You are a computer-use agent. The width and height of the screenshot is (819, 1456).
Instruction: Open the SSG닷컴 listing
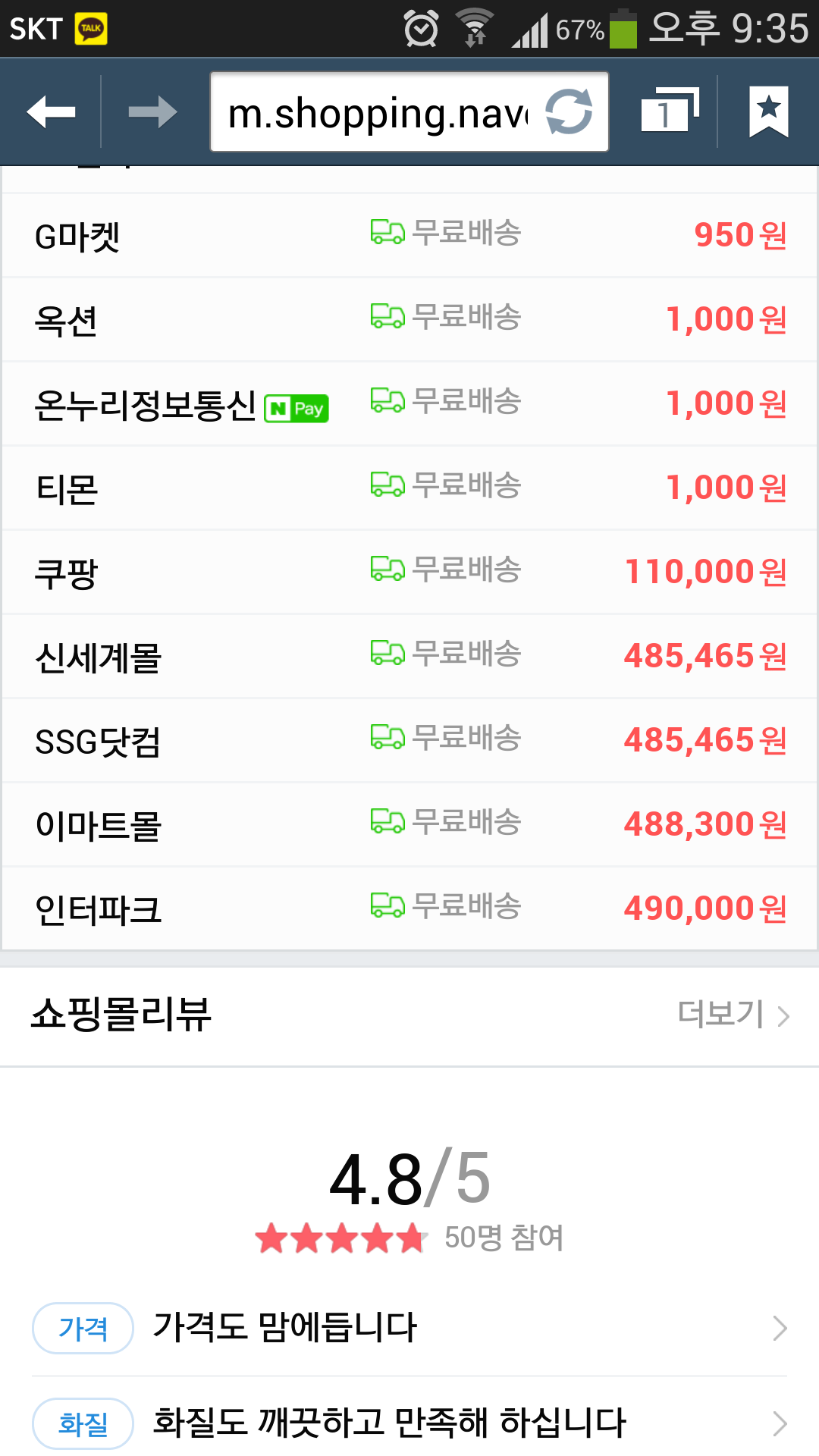coord(409,740)
